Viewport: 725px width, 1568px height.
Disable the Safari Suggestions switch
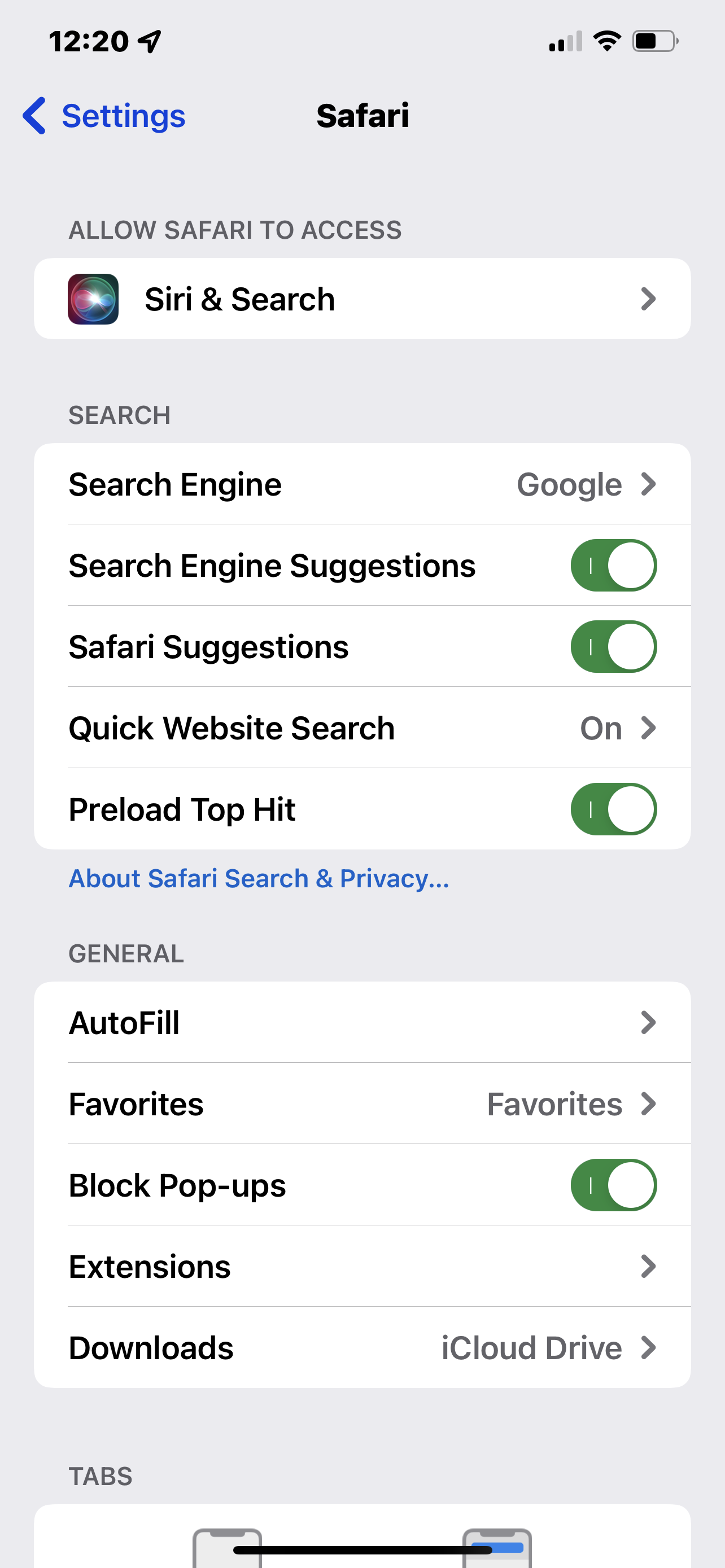pyautogui.click(x=613, y=646)
